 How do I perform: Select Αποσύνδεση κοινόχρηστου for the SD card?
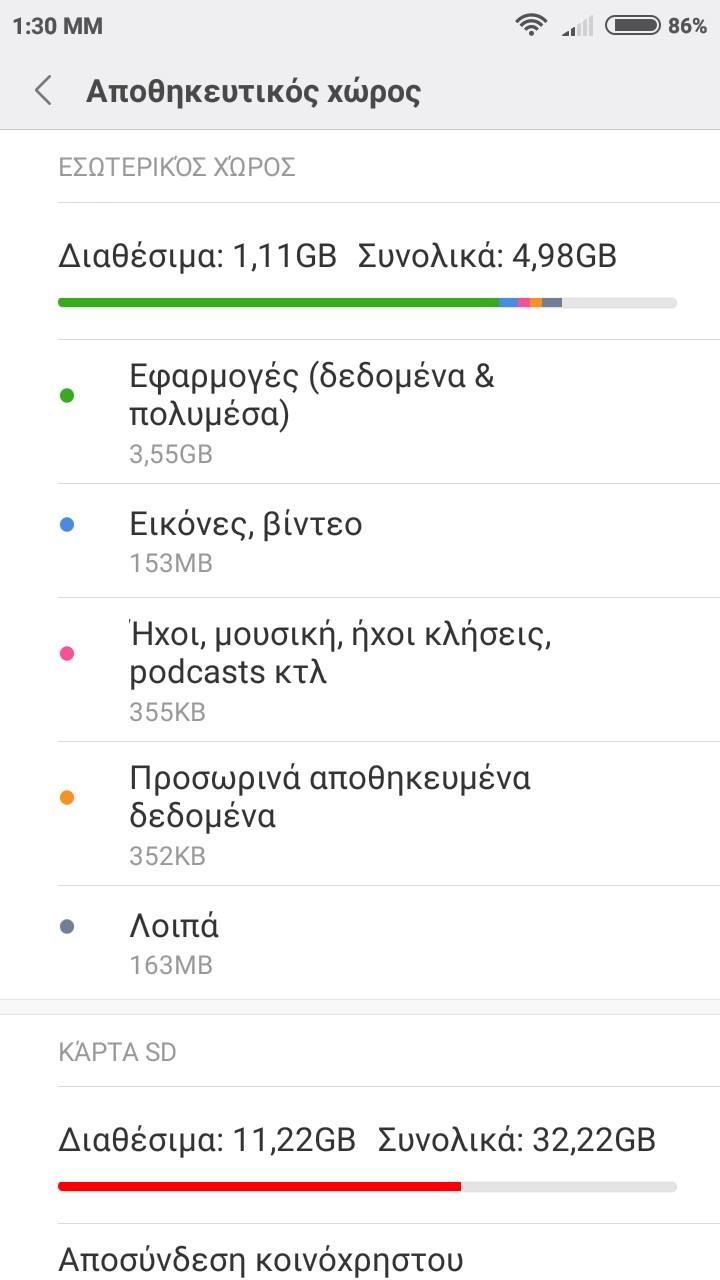click(x=360, y=1254)
